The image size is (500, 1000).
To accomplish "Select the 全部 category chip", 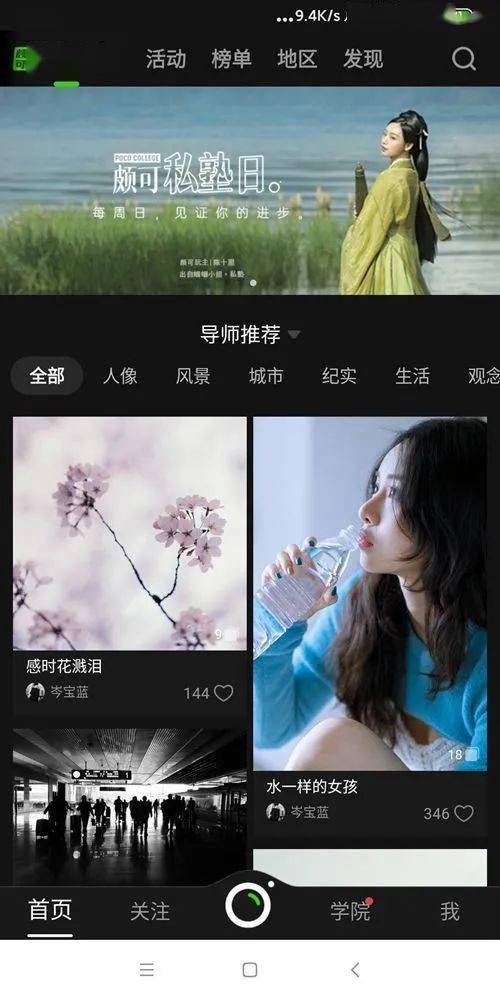I will click(x=47, y=376).
